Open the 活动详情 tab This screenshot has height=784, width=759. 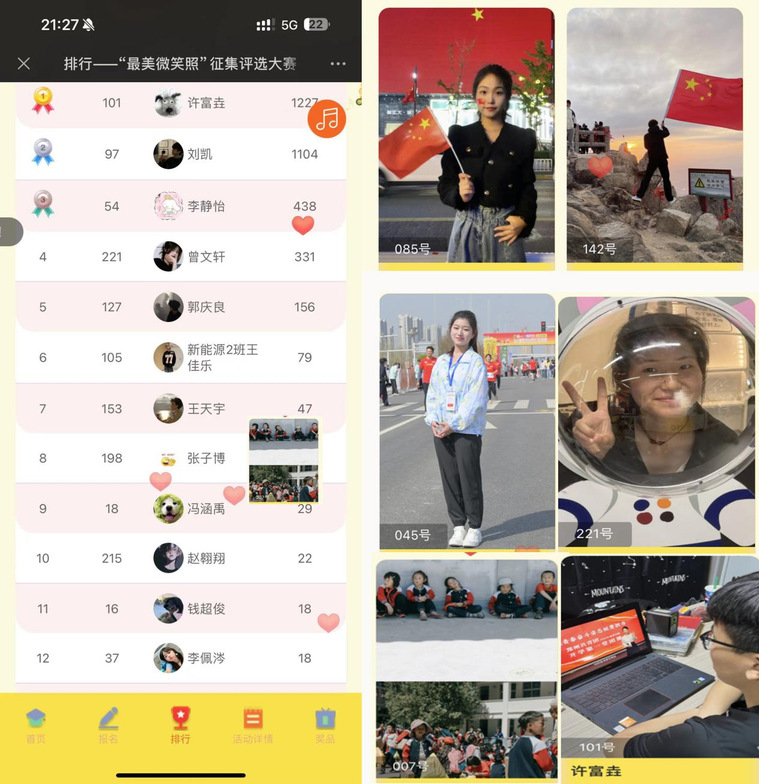253,726
